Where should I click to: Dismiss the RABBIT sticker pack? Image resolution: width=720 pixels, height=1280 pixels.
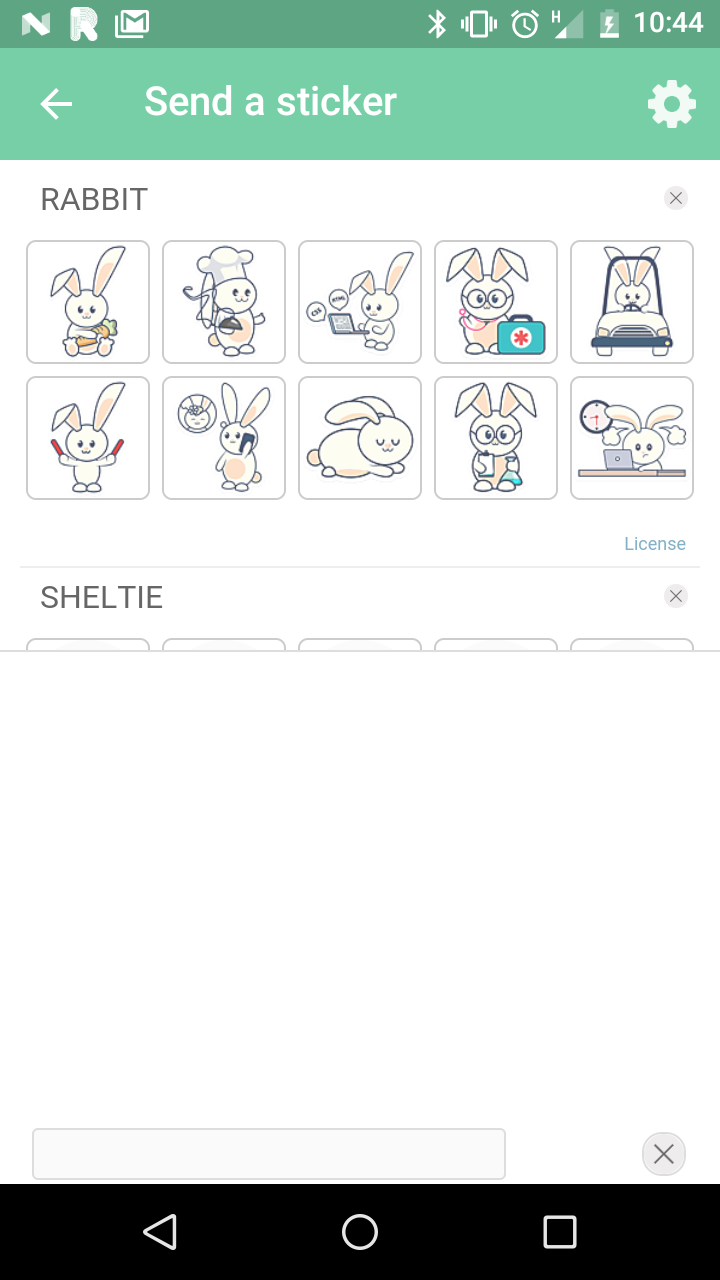click(676, 198)
